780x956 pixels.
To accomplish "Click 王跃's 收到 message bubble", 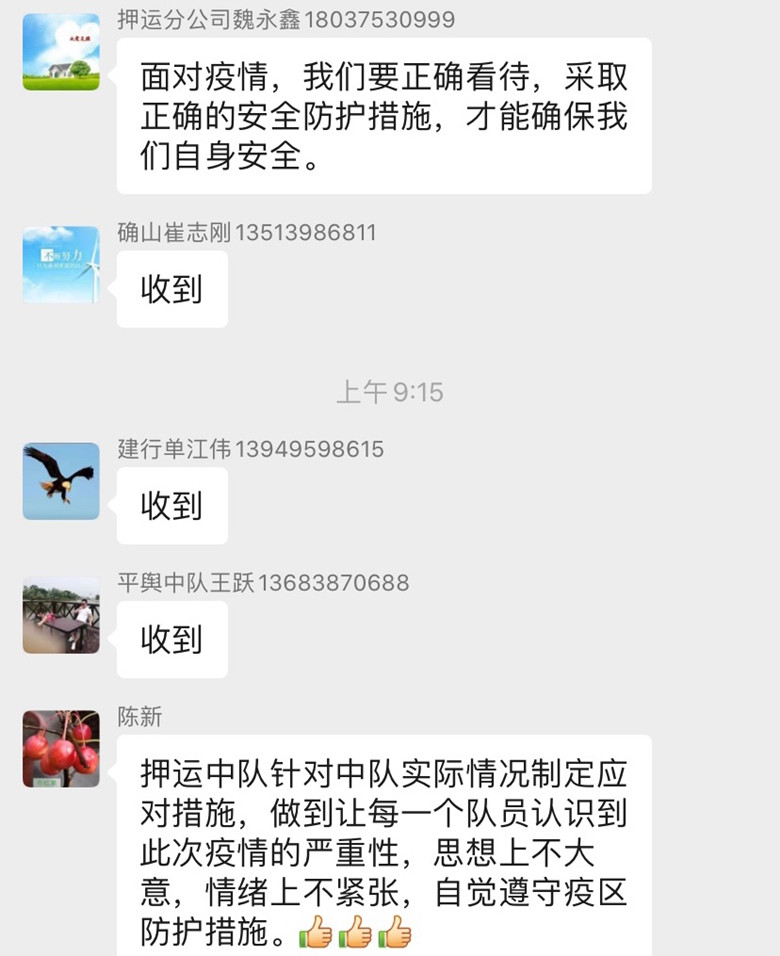I will tap(171, 640).
